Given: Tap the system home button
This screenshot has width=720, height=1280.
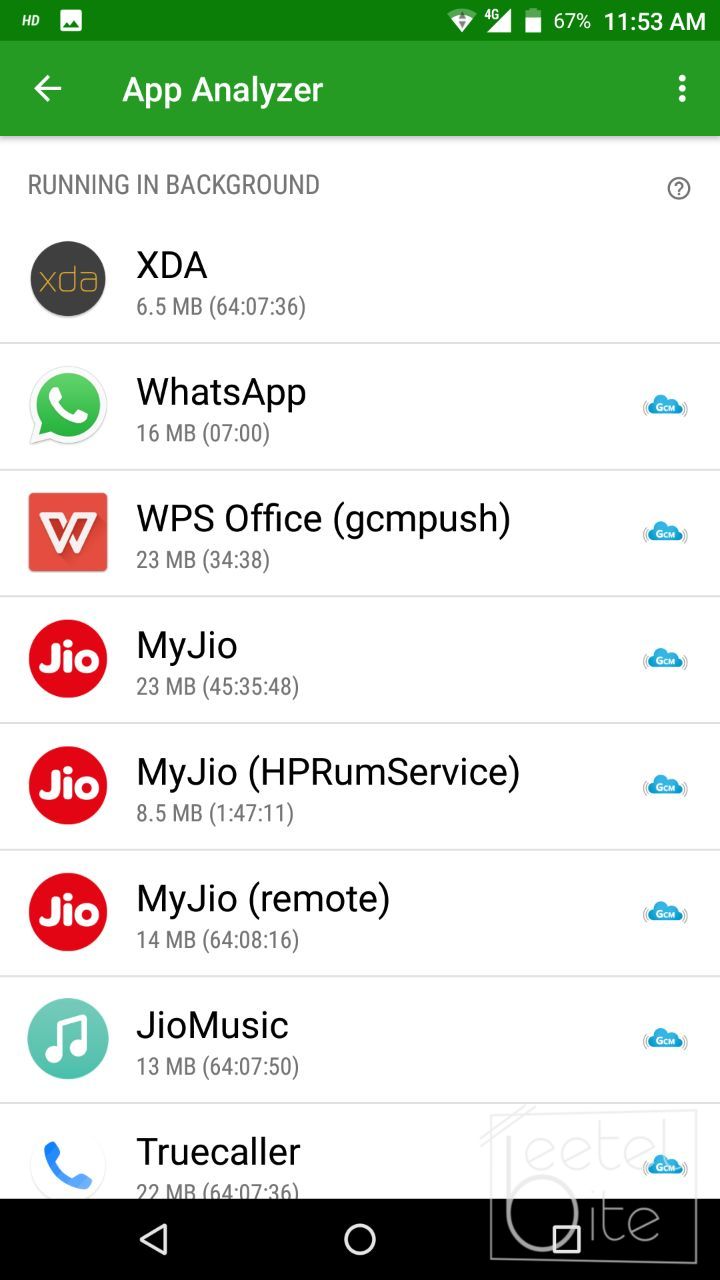Looking at the screenshot, I should (x=360, y=1240).
